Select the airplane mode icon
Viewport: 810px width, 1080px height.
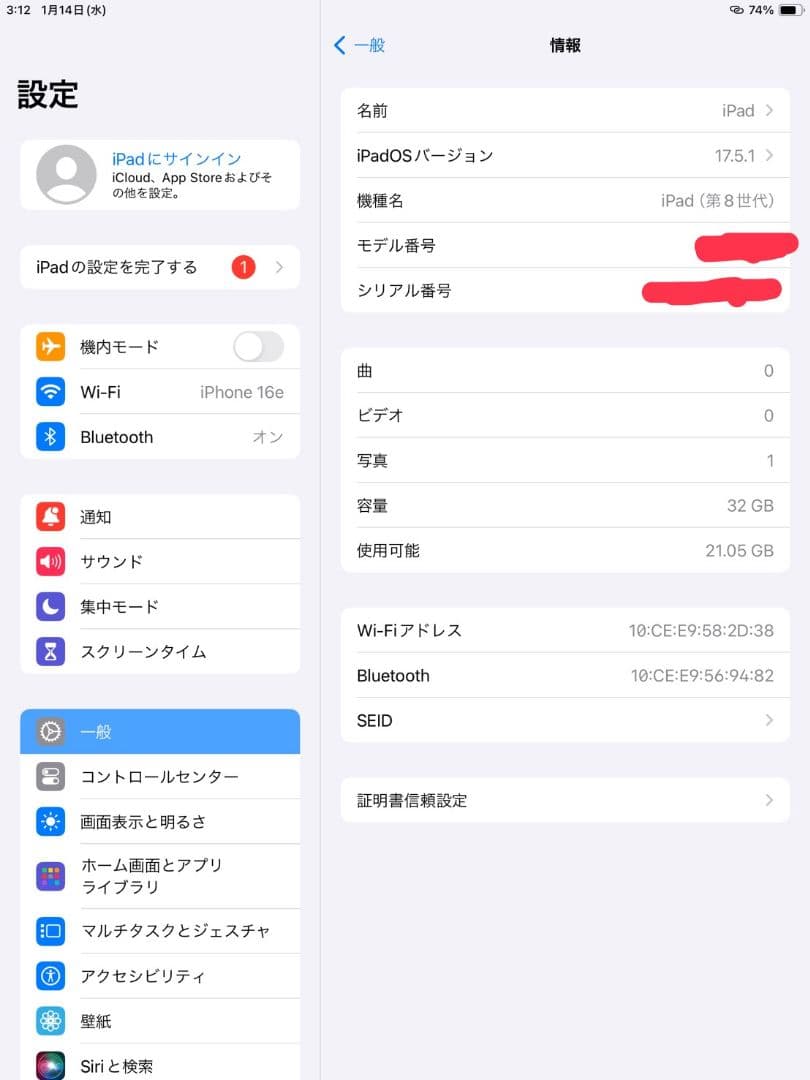point(52,346)
